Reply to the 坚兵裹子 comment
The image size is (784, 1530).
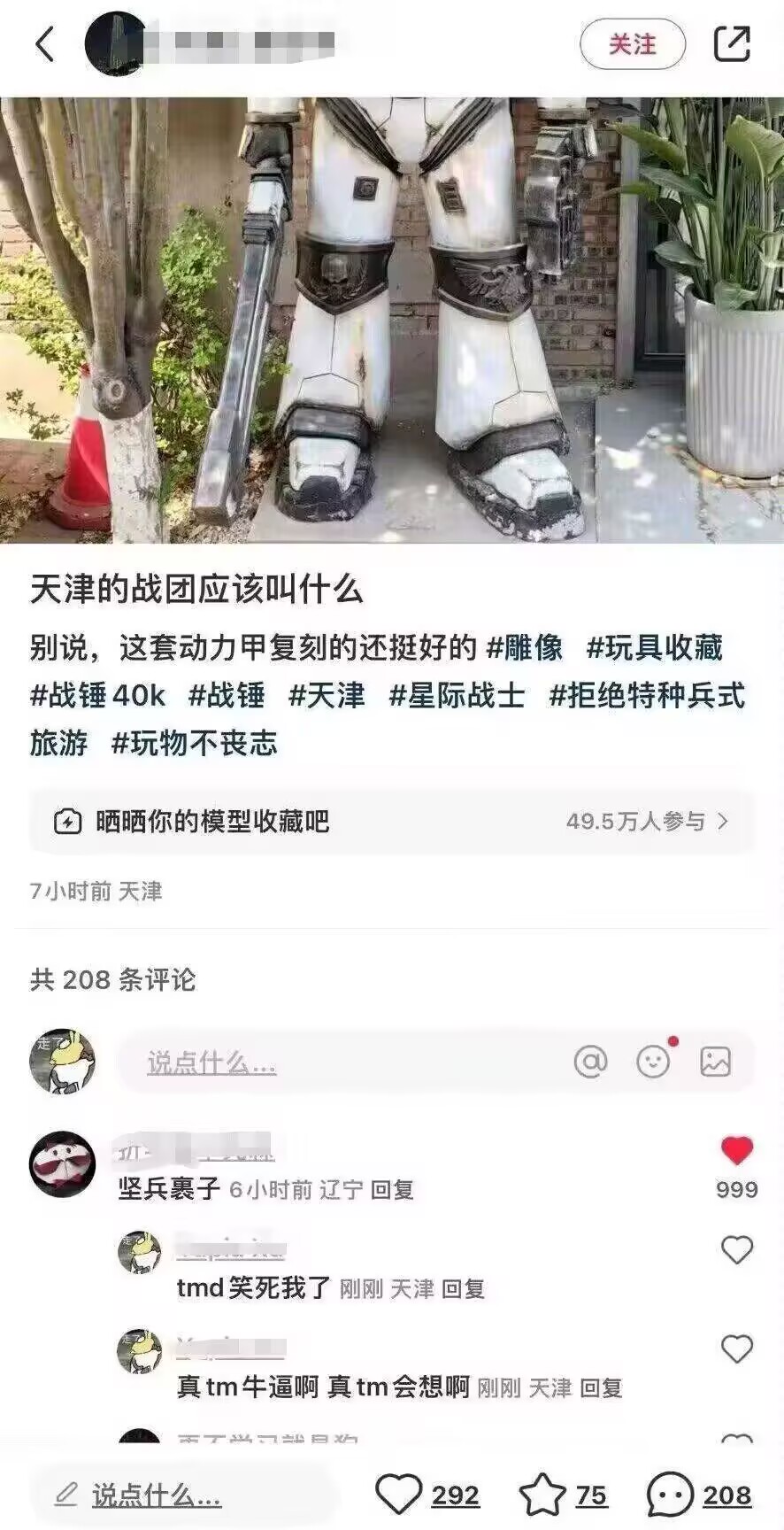(x=392, y=1189)
